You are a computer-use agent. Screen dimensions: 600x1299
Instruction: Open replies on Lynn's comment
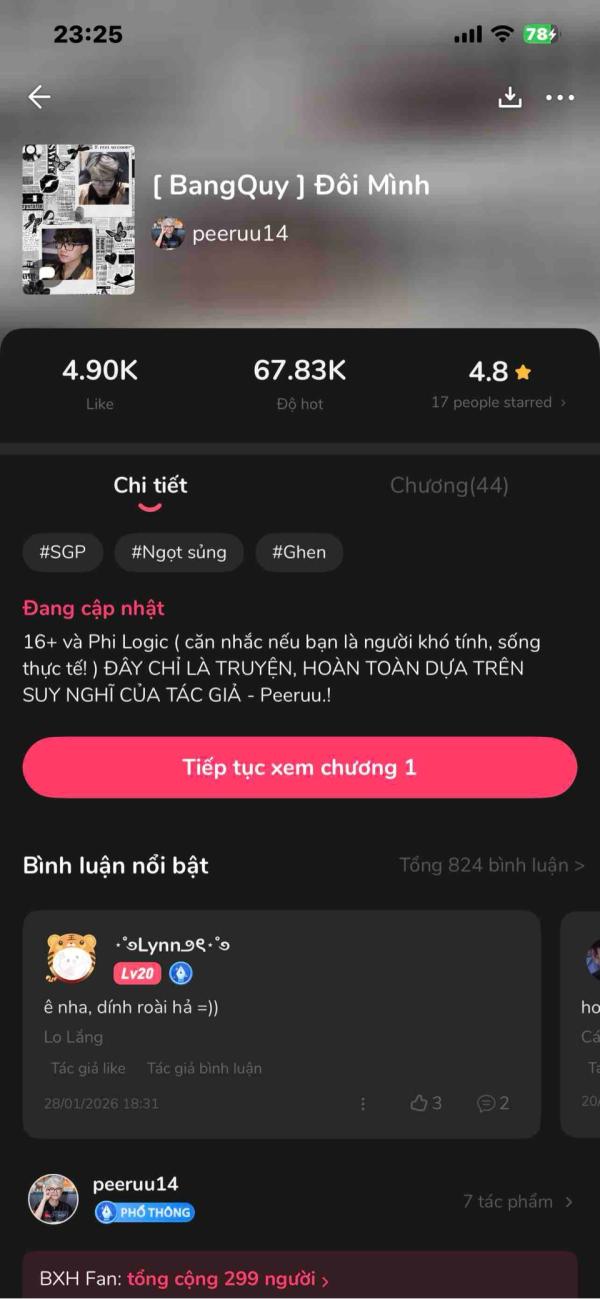[x=493, y=1103]
